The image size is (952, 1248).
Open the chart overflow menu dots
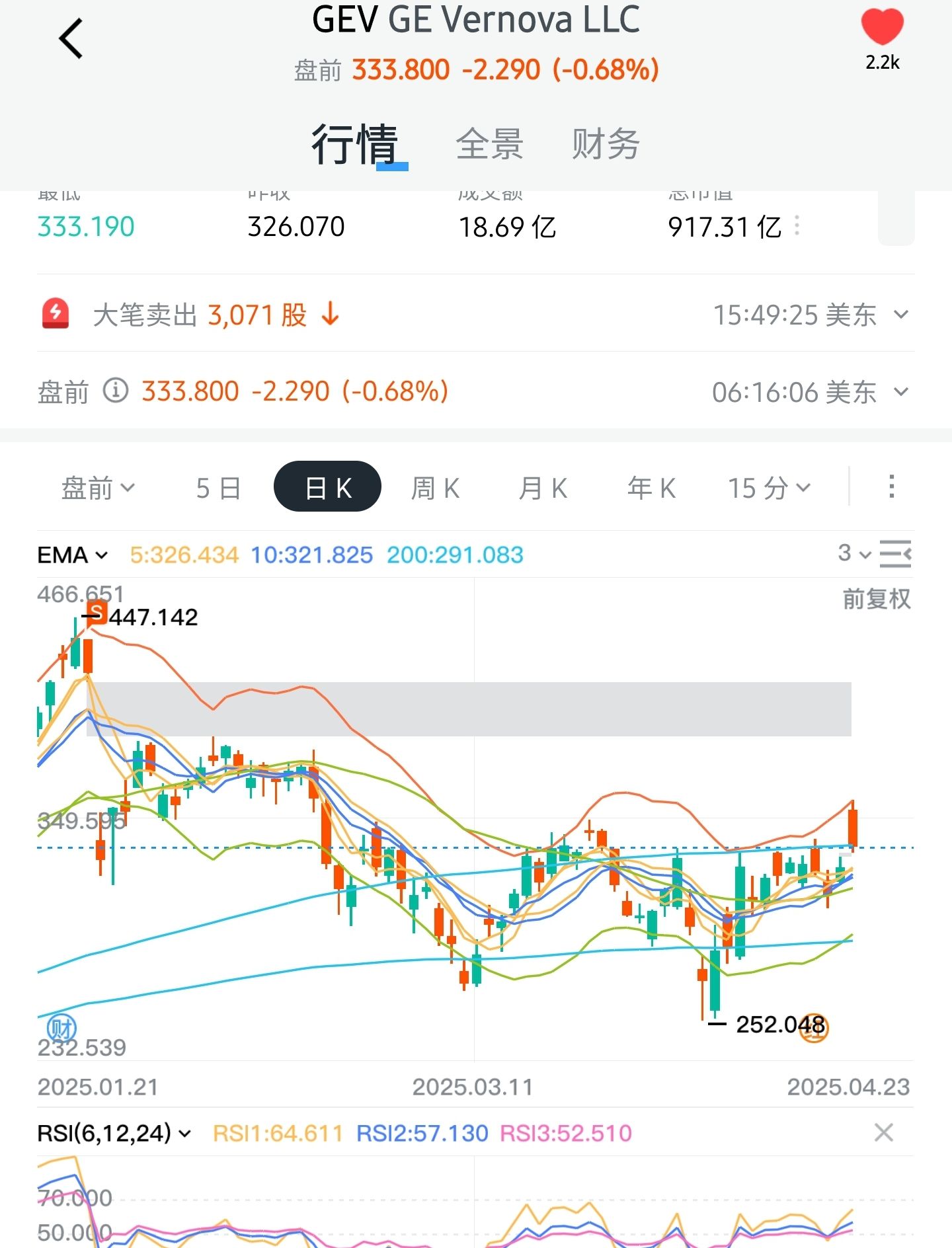[891, 487]
